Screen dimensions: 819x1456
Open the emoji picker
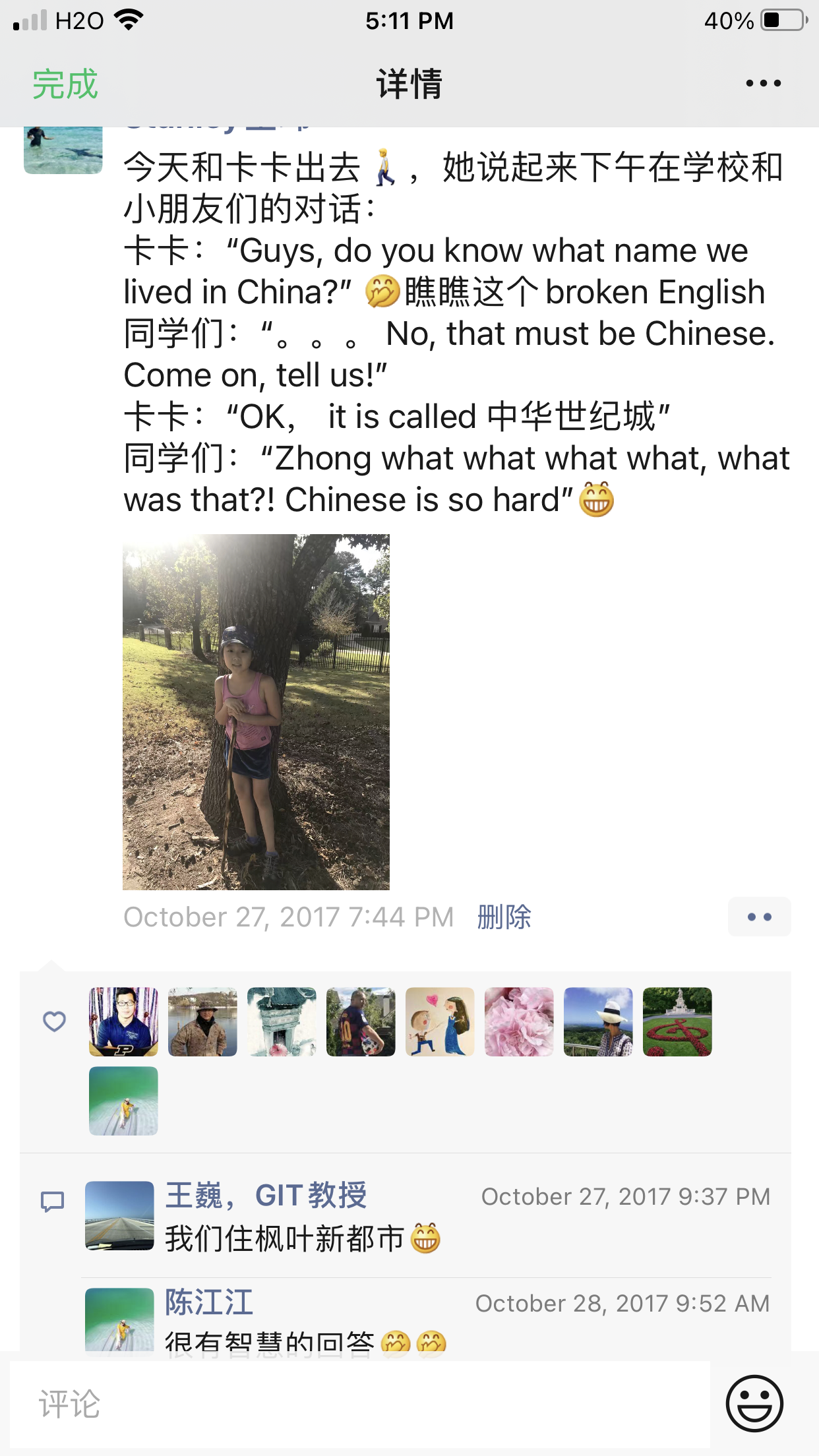point(754,1403)
